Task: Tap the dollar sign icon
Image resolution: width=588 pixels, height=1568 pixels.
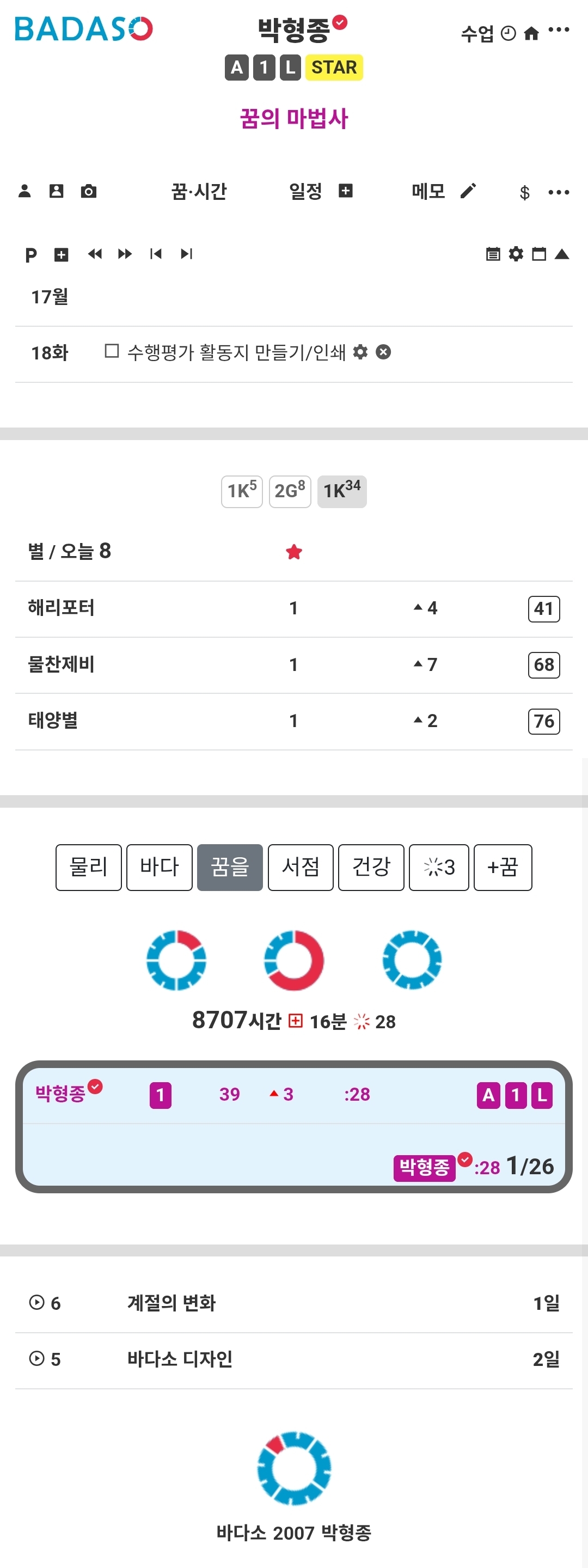Action: point(524,193)
